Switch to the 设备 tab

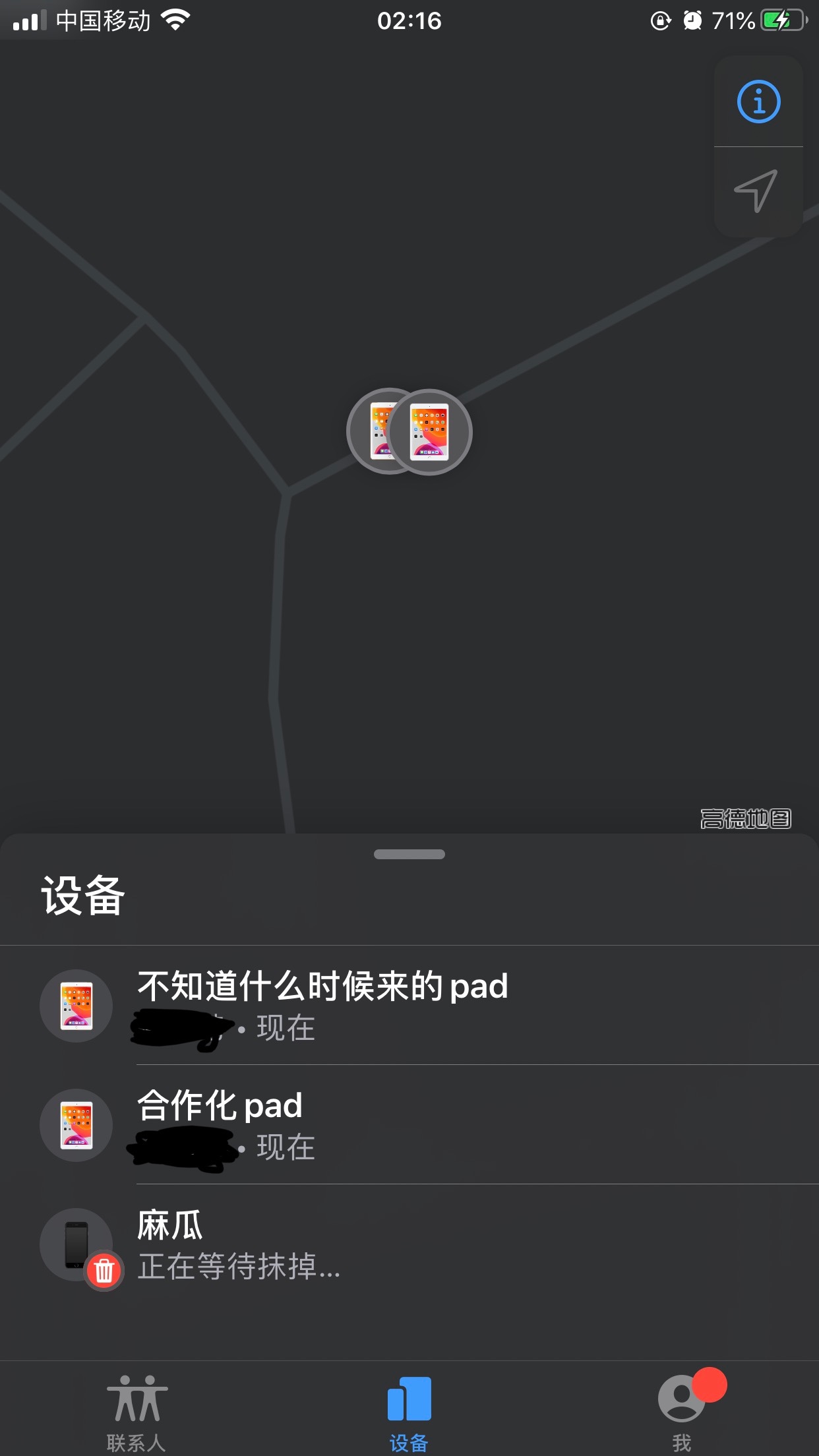[409, 1412]
